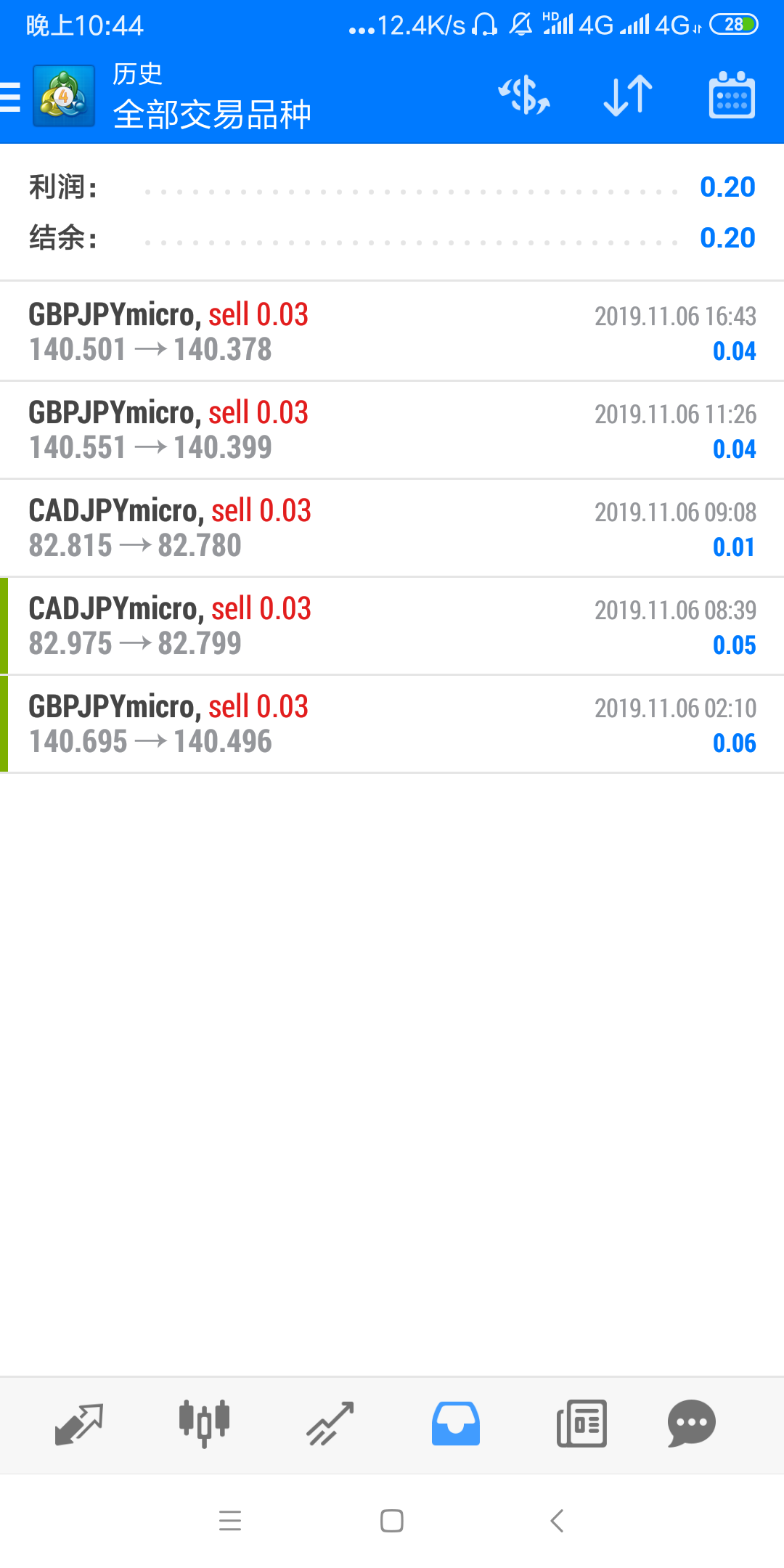The height and width of the screenshot is (1568, 784).
Task: Switch to the Quotes tab
Action: click(79, 1424)
